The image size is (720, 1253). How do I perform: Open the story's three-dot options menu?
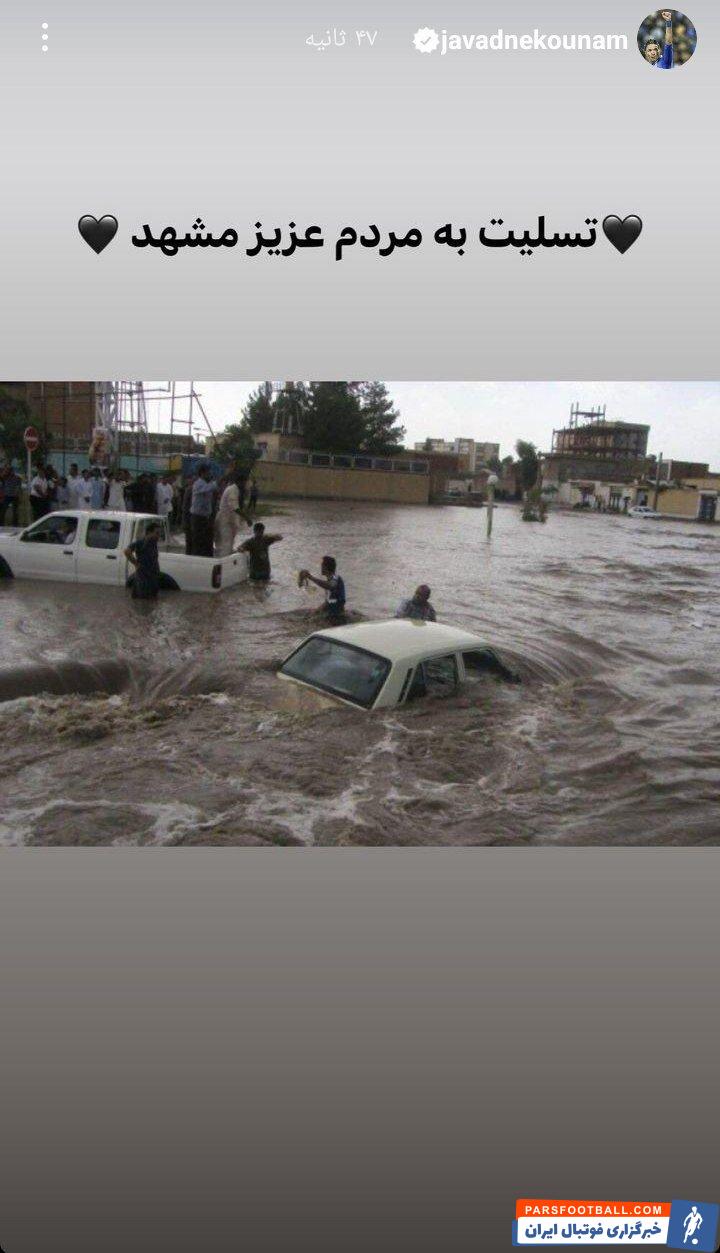[45, 38]
